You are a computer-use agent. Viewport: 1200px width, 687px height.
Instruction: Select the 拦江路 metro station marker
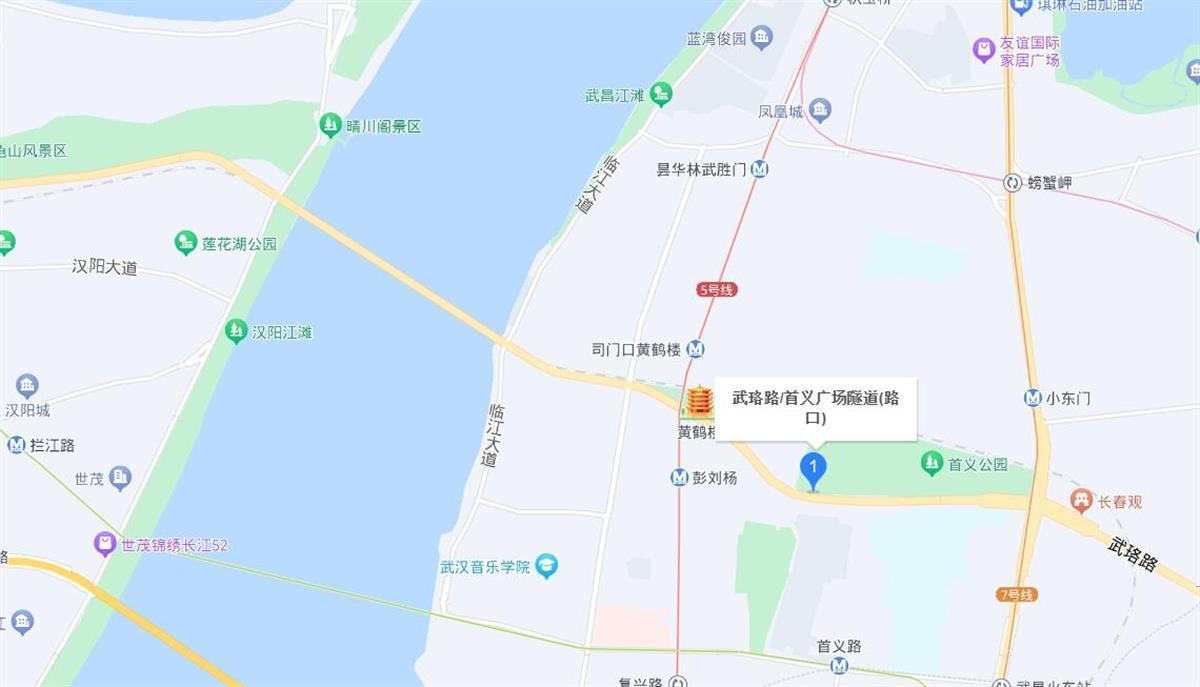(16, 445)
